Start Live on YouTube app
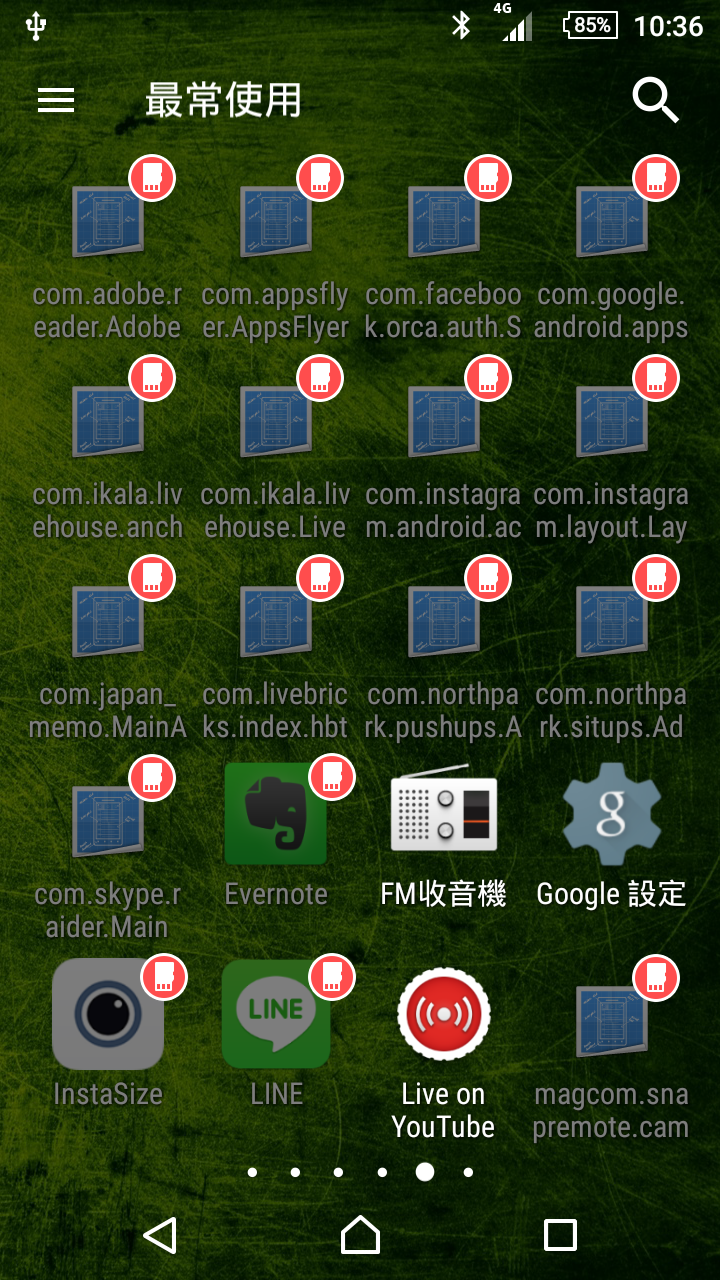 [x=443, y=1014]
